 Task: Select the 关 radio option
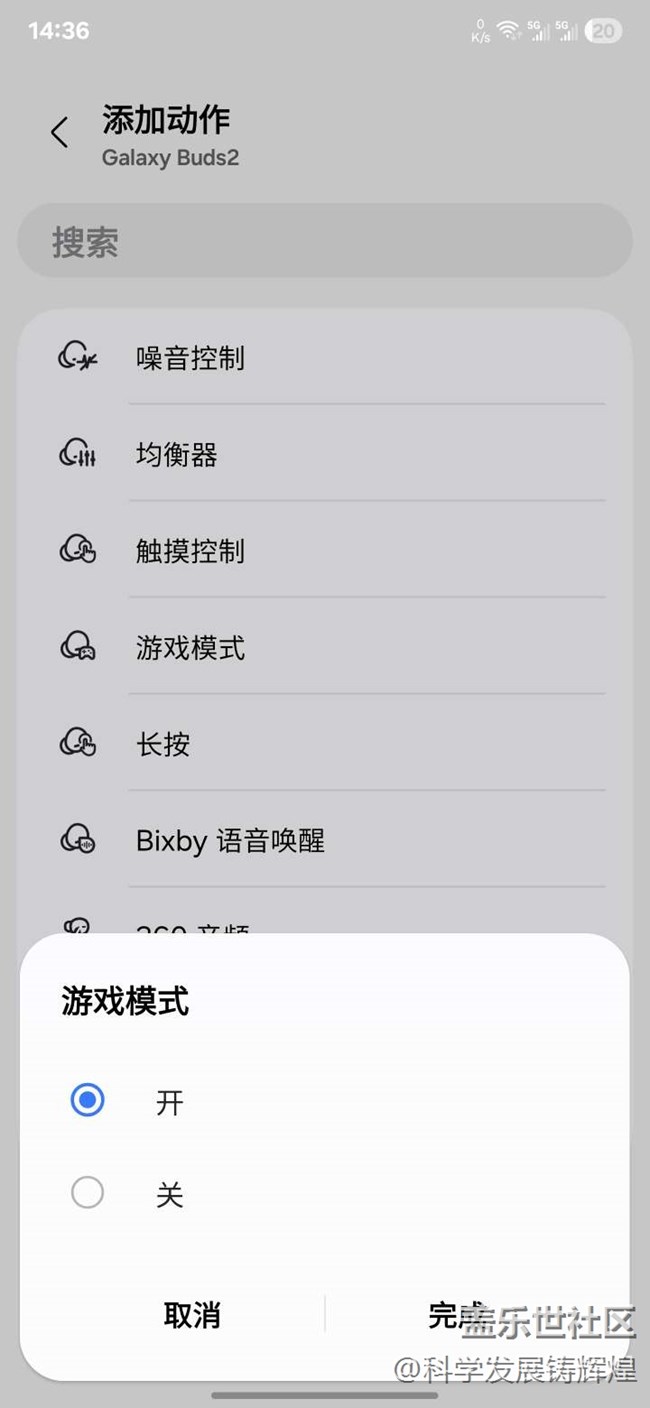[x=88, y=1192]
